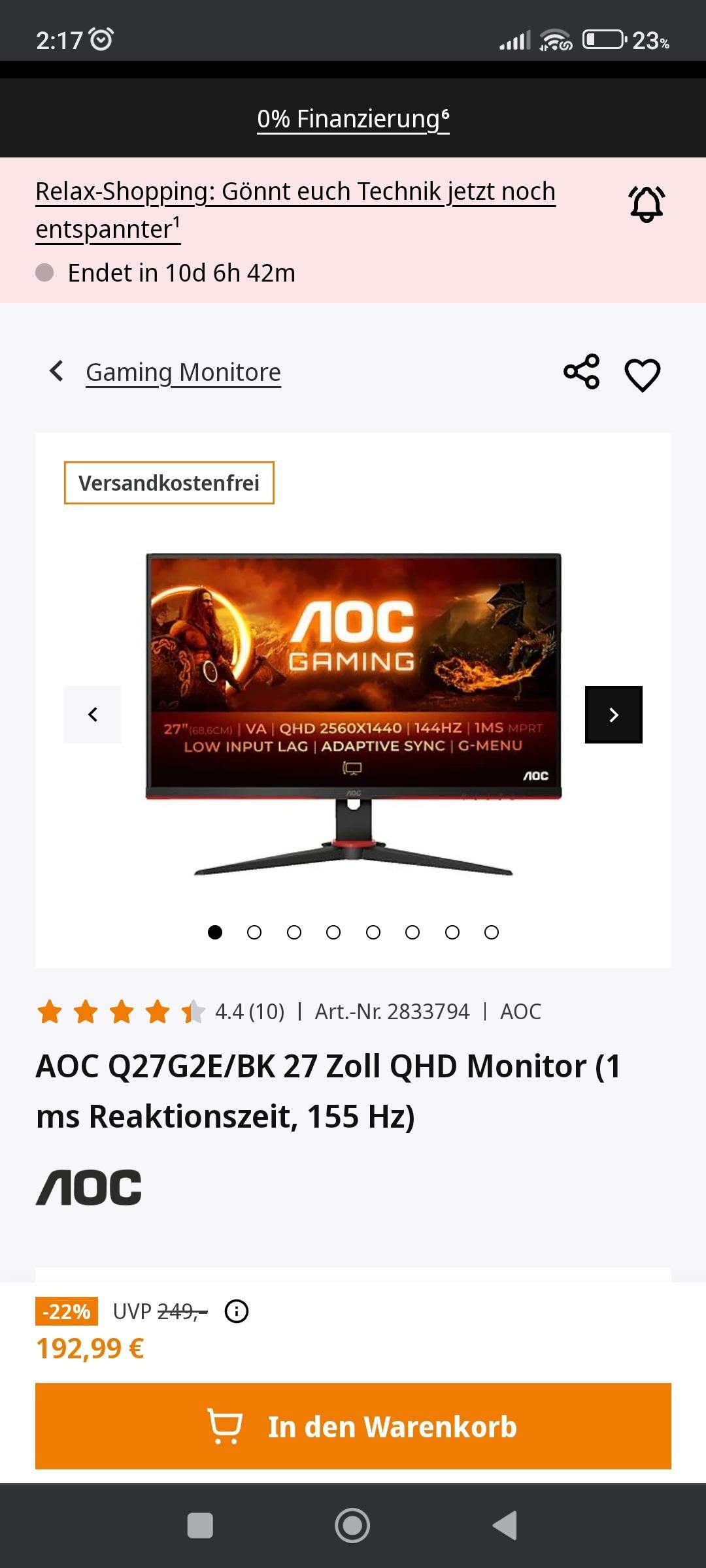Tap In den Warenkorb button

click(x=353, y=1426)
